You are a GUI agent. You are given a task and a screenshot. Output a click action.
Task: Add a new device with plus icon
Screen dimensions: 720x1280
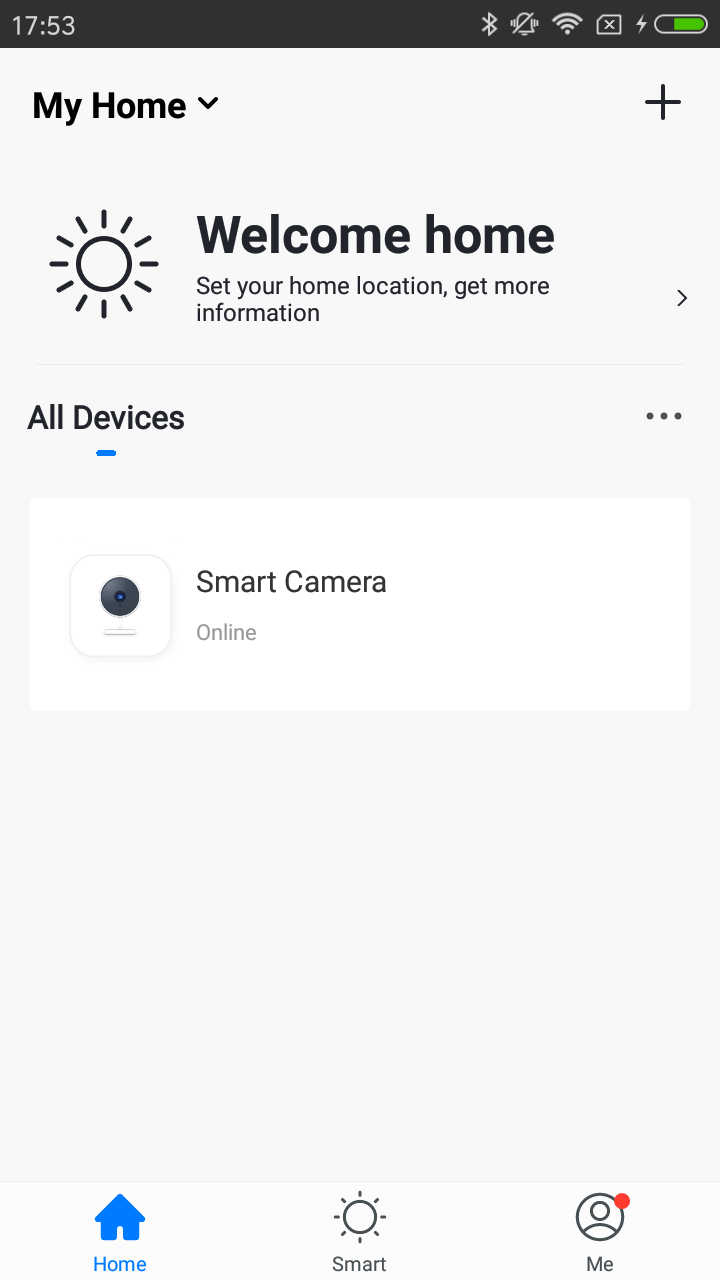coord(662,103)
